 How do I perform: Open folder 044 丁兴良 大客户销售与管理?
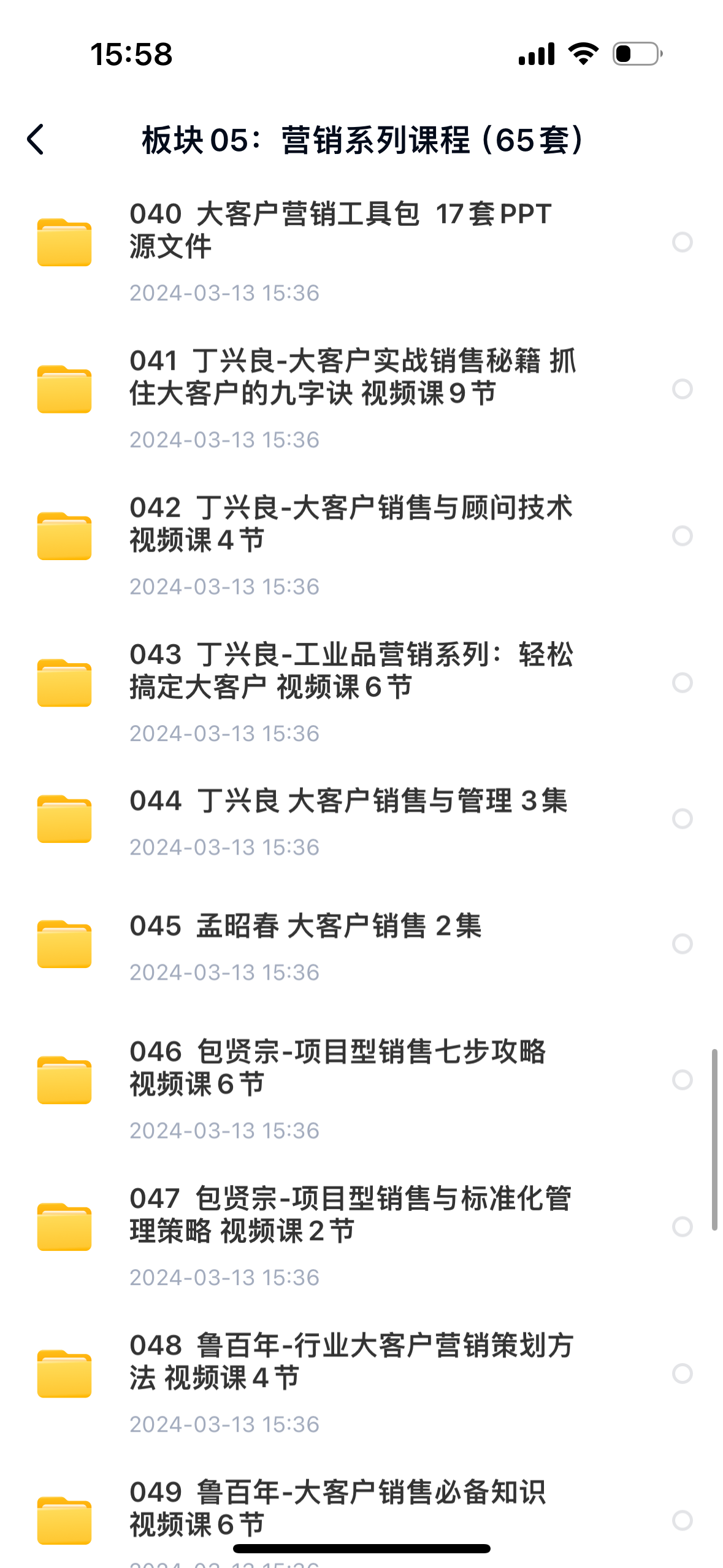[x=348, y=801]
